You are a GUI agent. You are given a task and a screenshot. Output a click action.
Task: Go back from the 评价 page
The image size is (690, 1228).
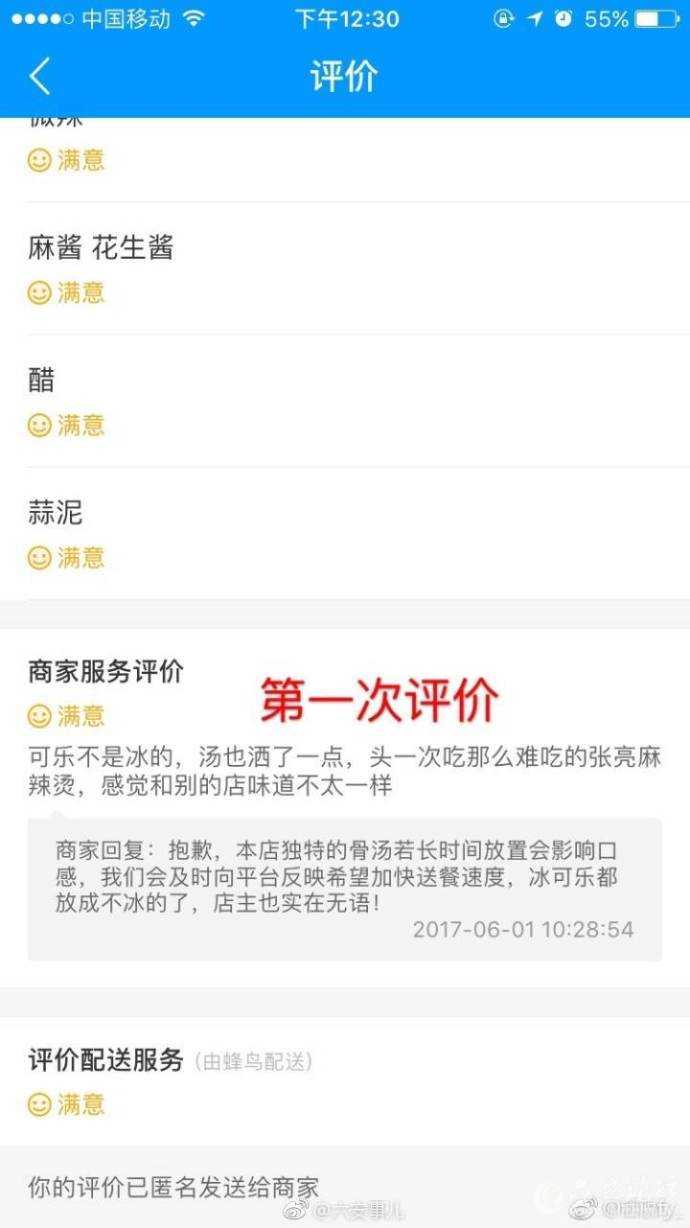(40, 77)
